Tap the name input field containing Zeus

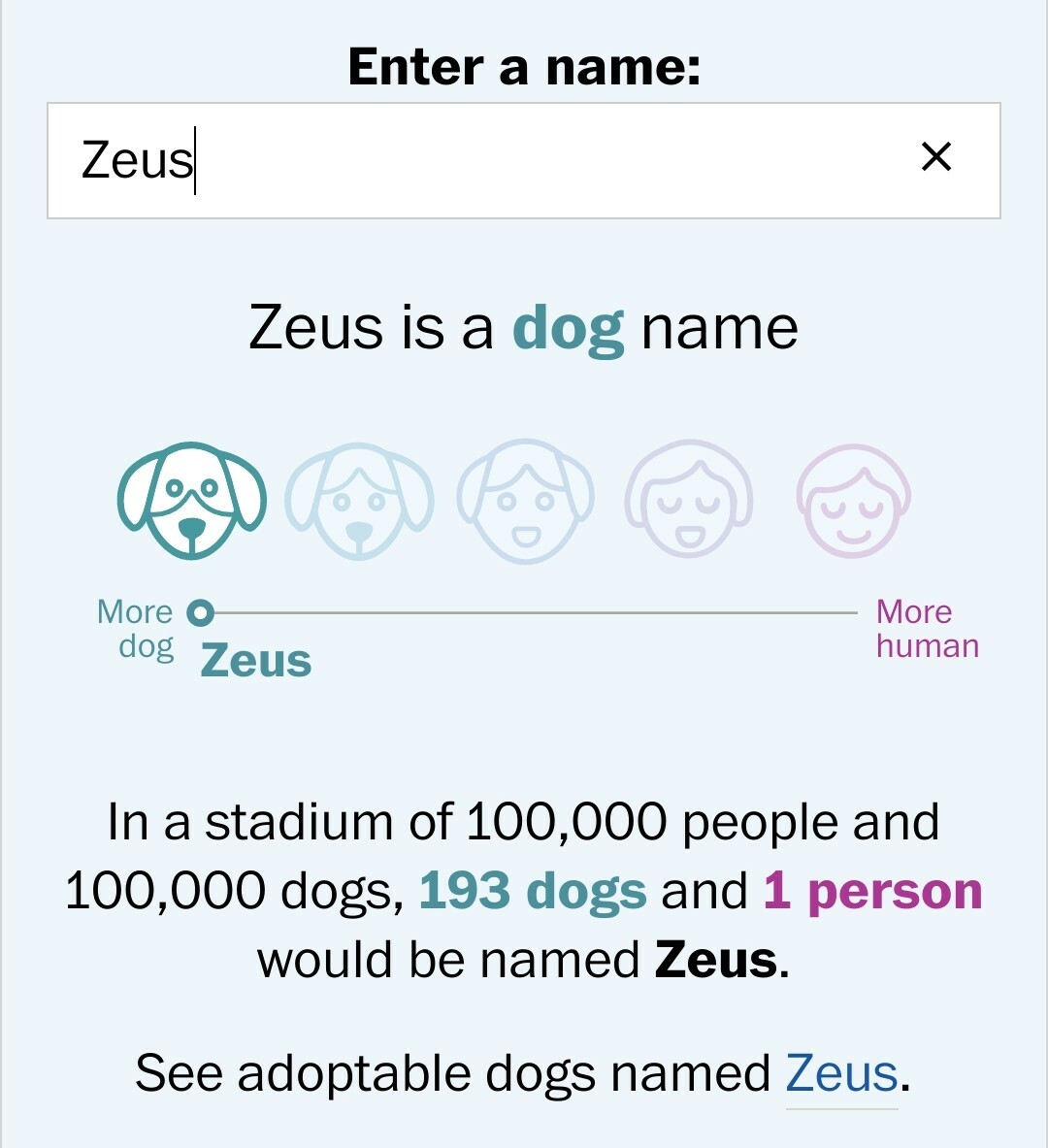(x=466, y=160)
